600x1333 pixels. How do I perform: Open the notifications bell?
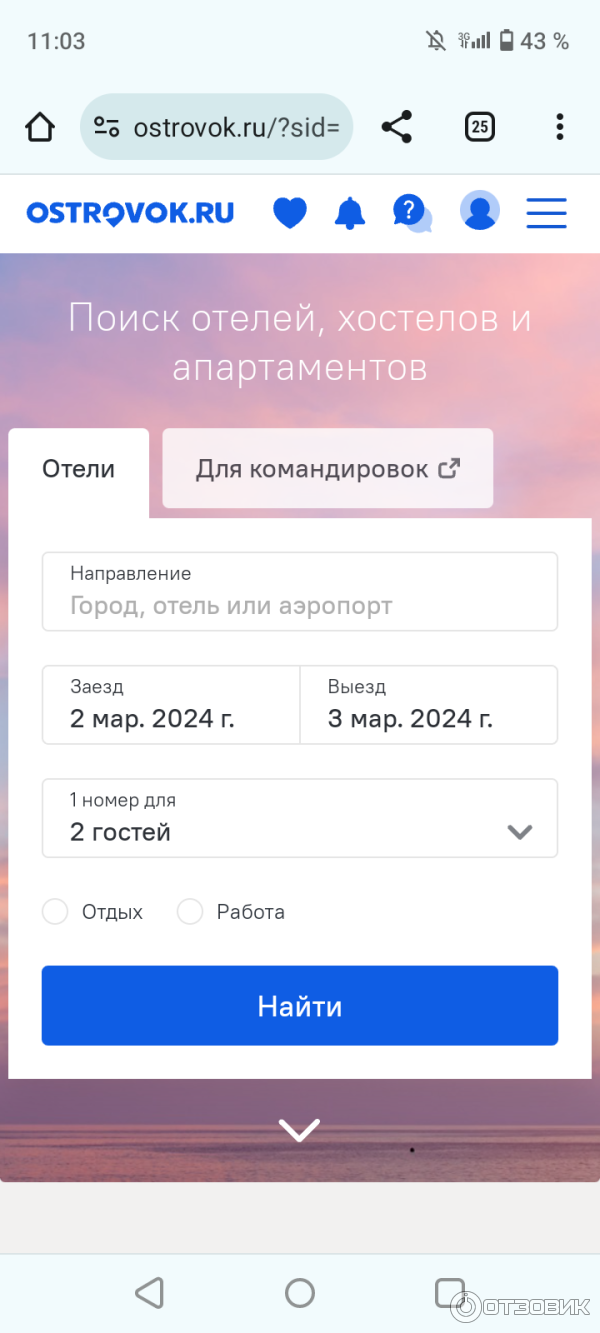point(350,213)
